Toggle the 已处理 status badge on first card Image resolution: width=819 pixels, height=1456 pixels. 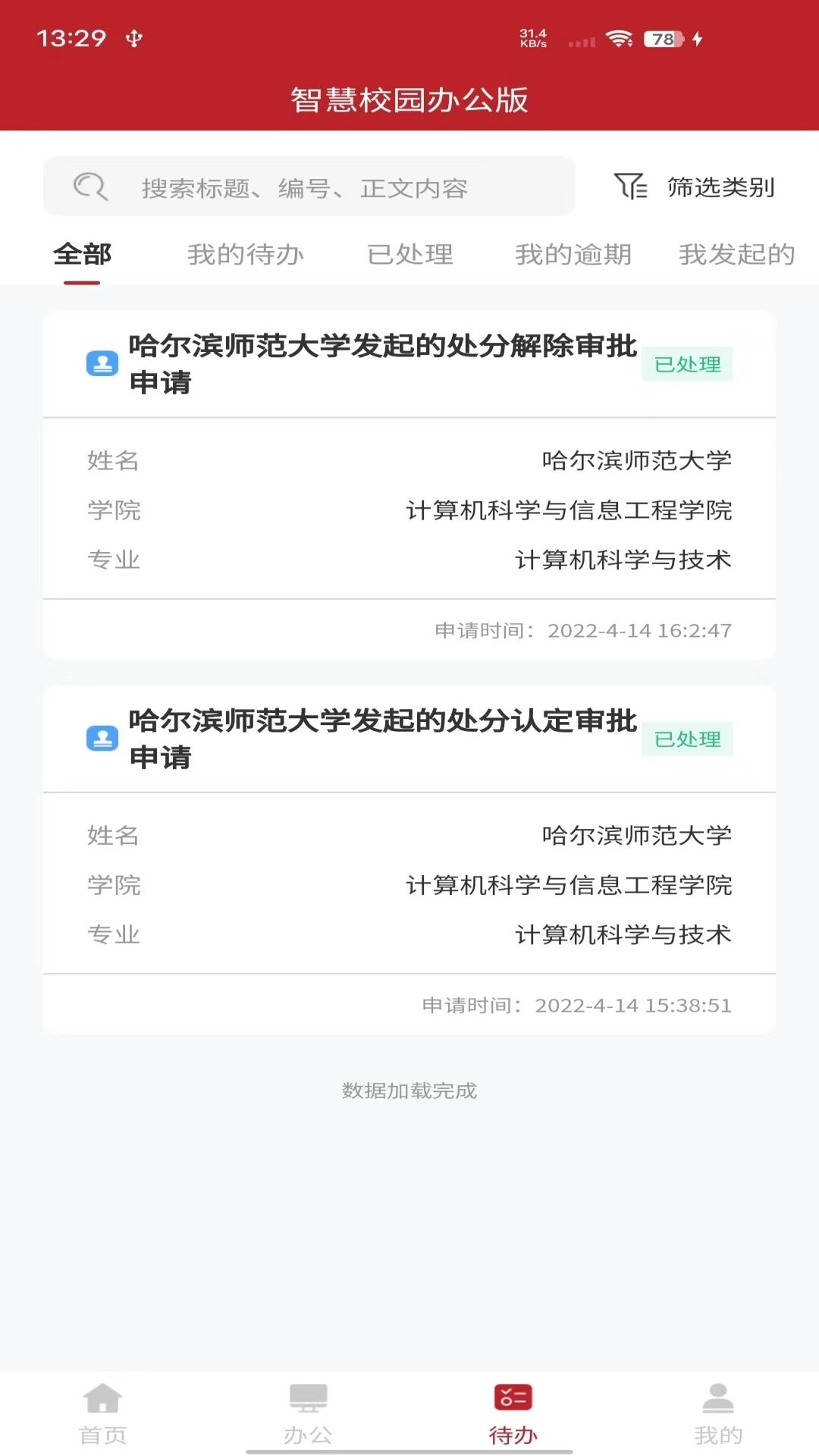[x=689, y=365]
